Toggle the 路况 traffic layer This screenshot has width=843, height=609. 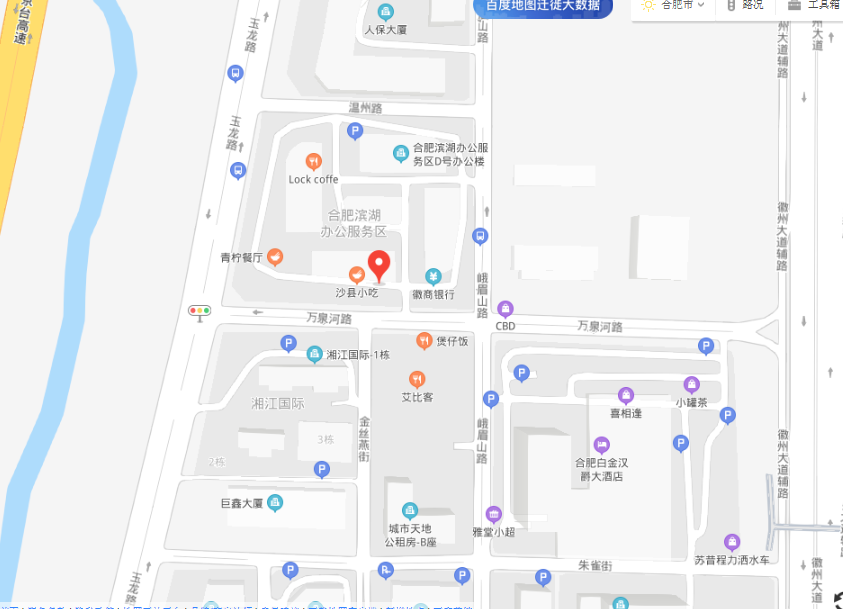[x=744, y=5]
